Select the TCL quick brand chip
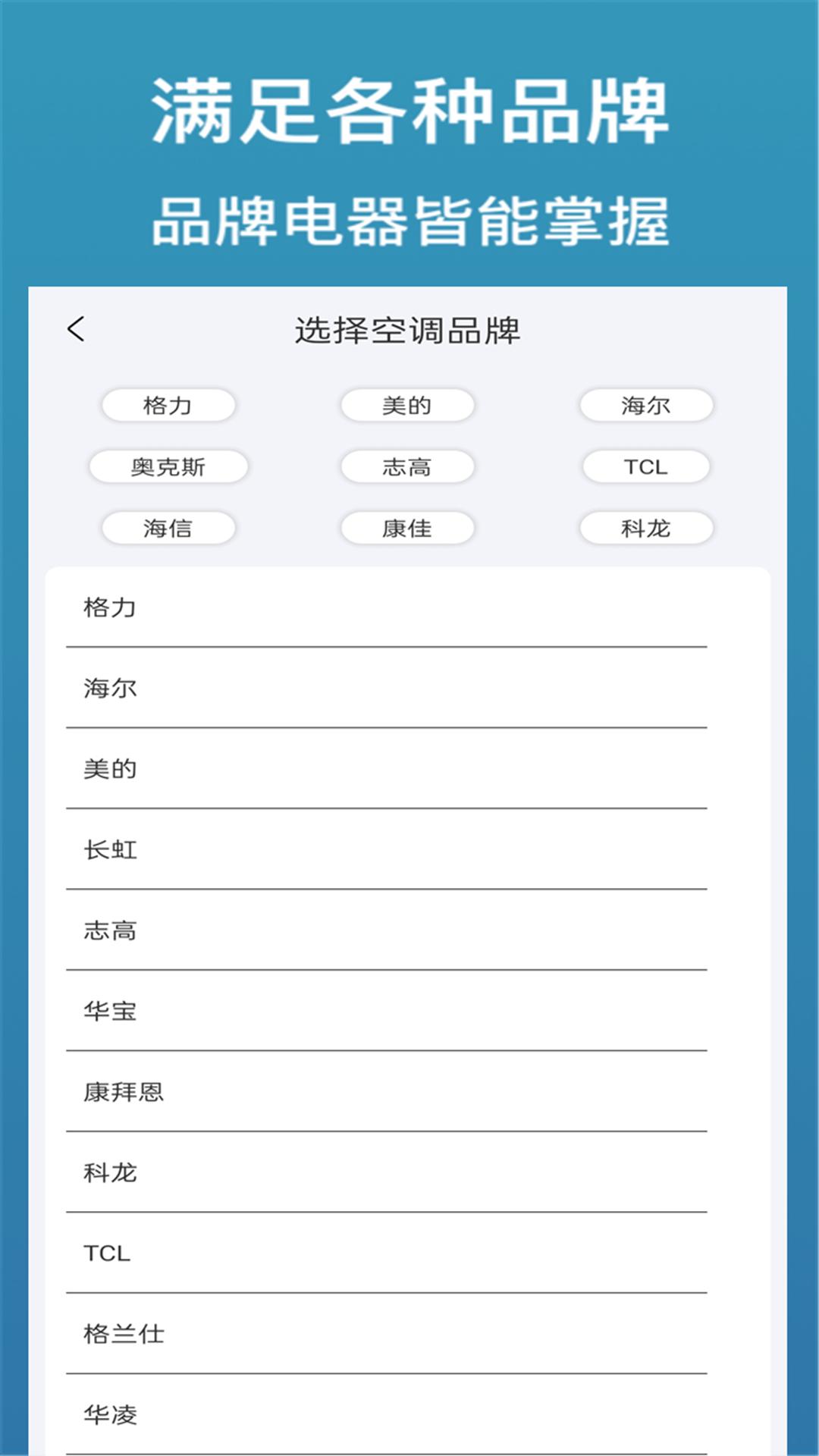This screenshot has width=819, height=1456. tap(646, 467)
